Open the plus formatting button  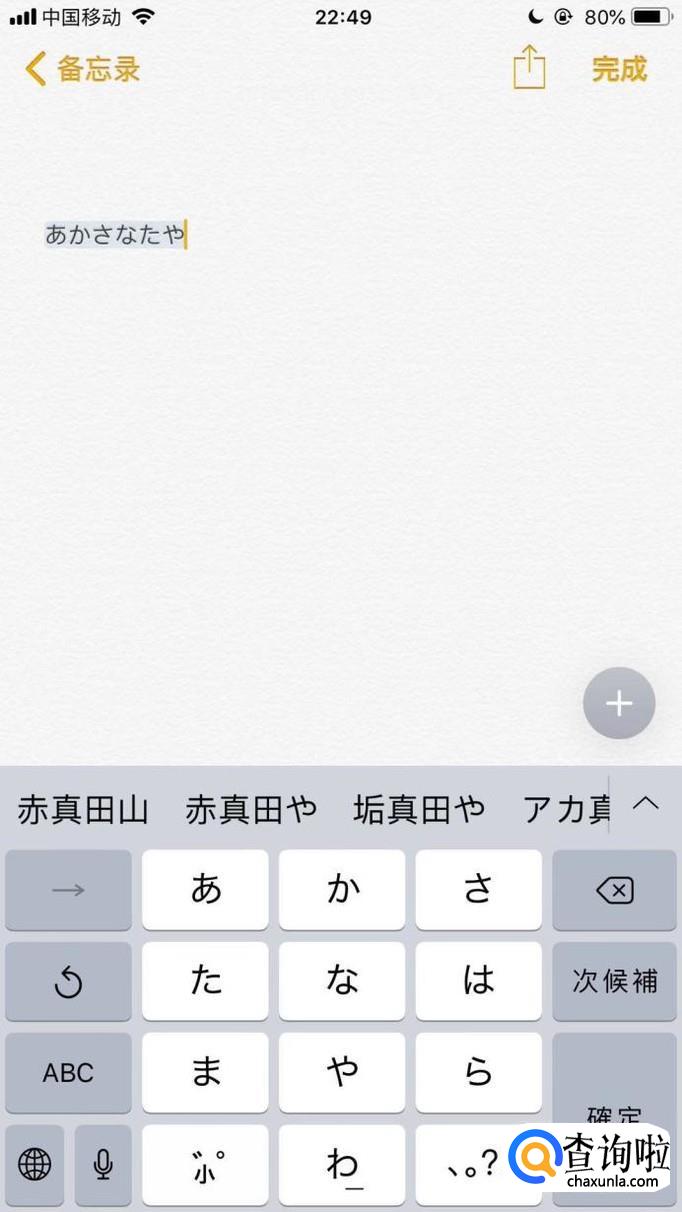coord(619,704)
